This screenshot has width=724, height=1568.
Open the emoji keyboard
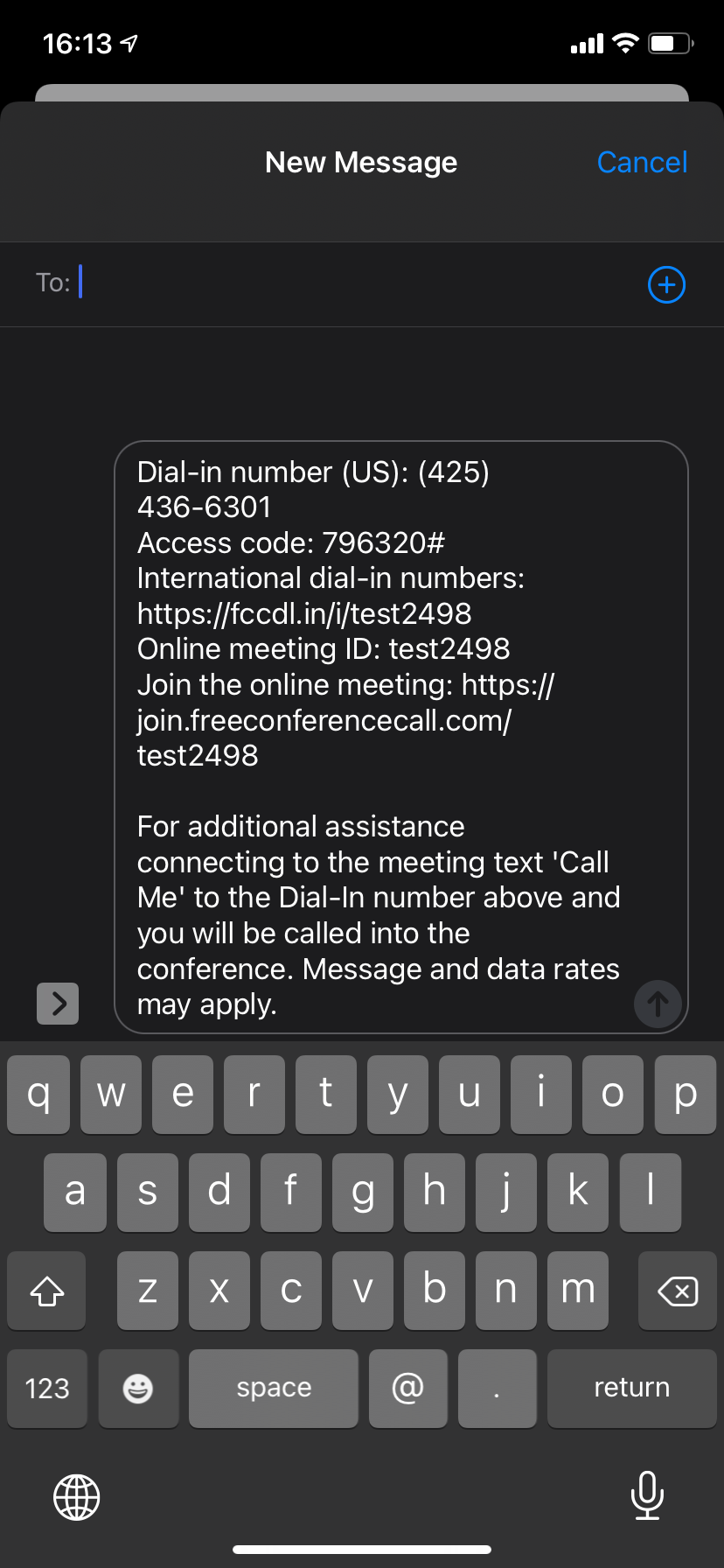click(x=138, y=1388)
